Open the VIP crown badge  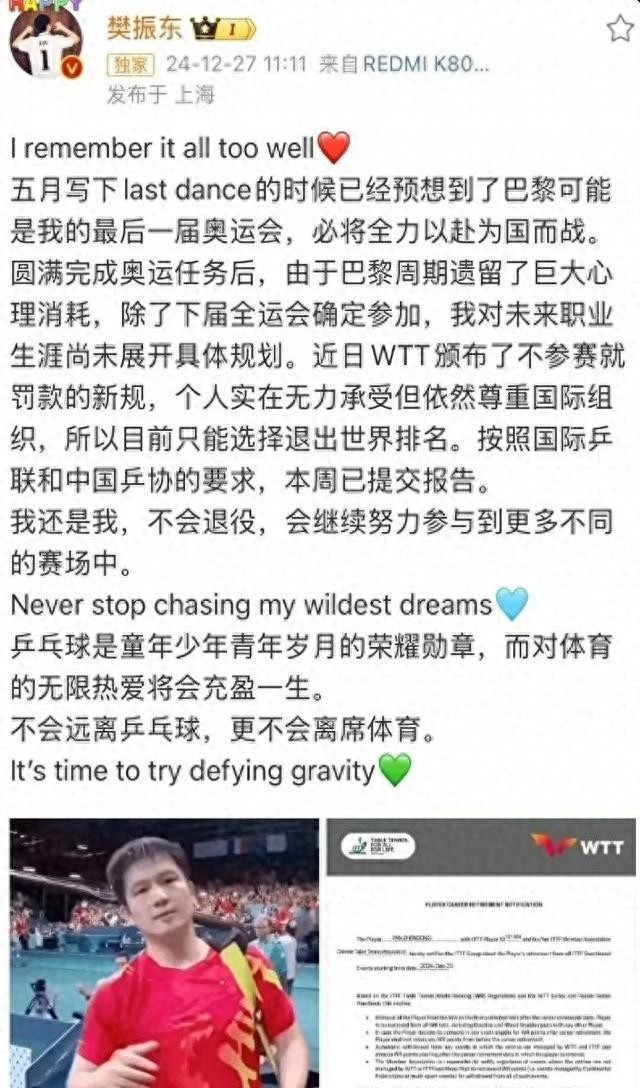pyautogui.click(x=206, y=28)
